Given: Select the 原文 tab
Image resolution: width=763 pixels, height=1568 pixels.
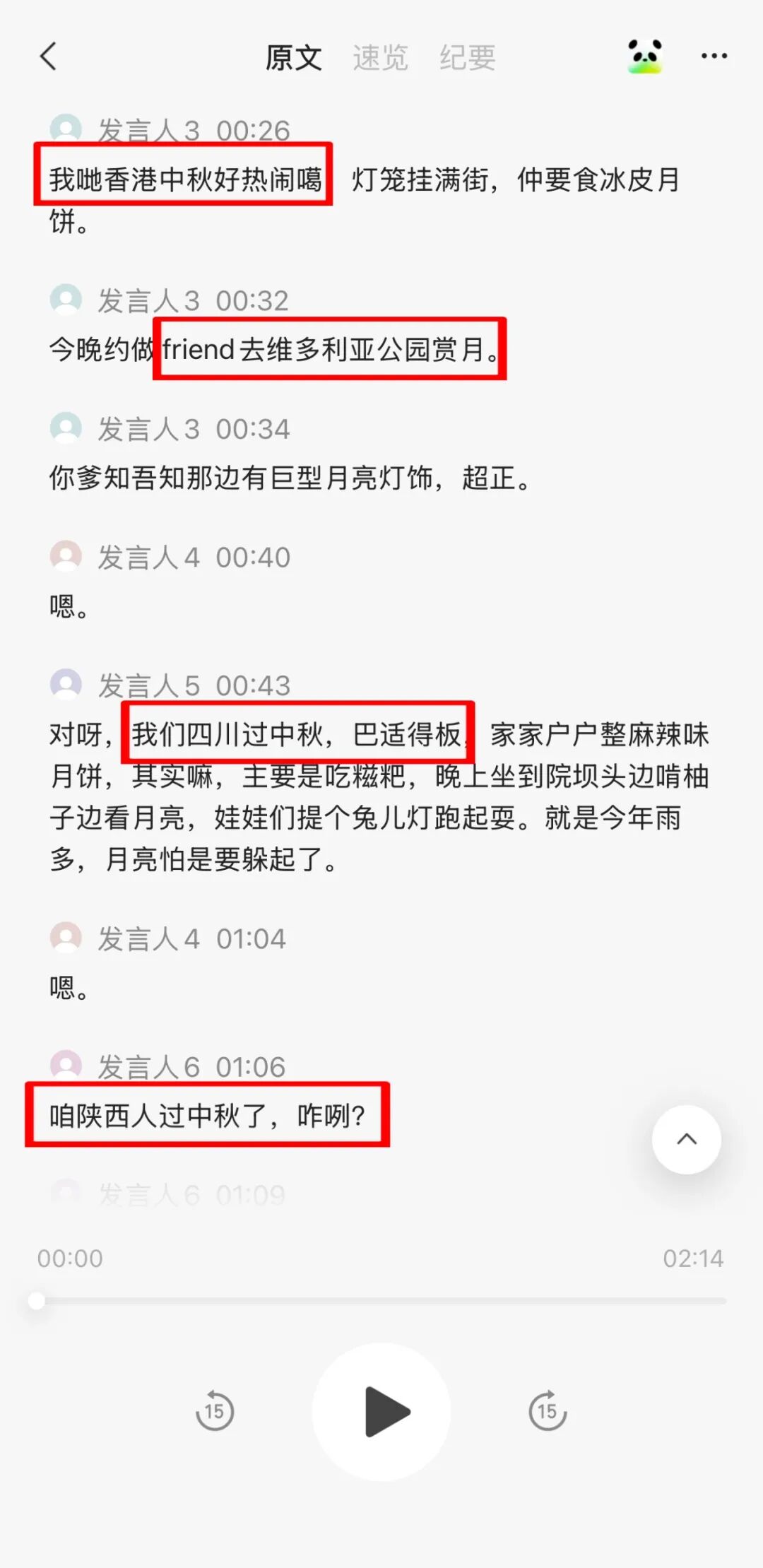Looking at the screenshot, I should [x=293, y=58].
